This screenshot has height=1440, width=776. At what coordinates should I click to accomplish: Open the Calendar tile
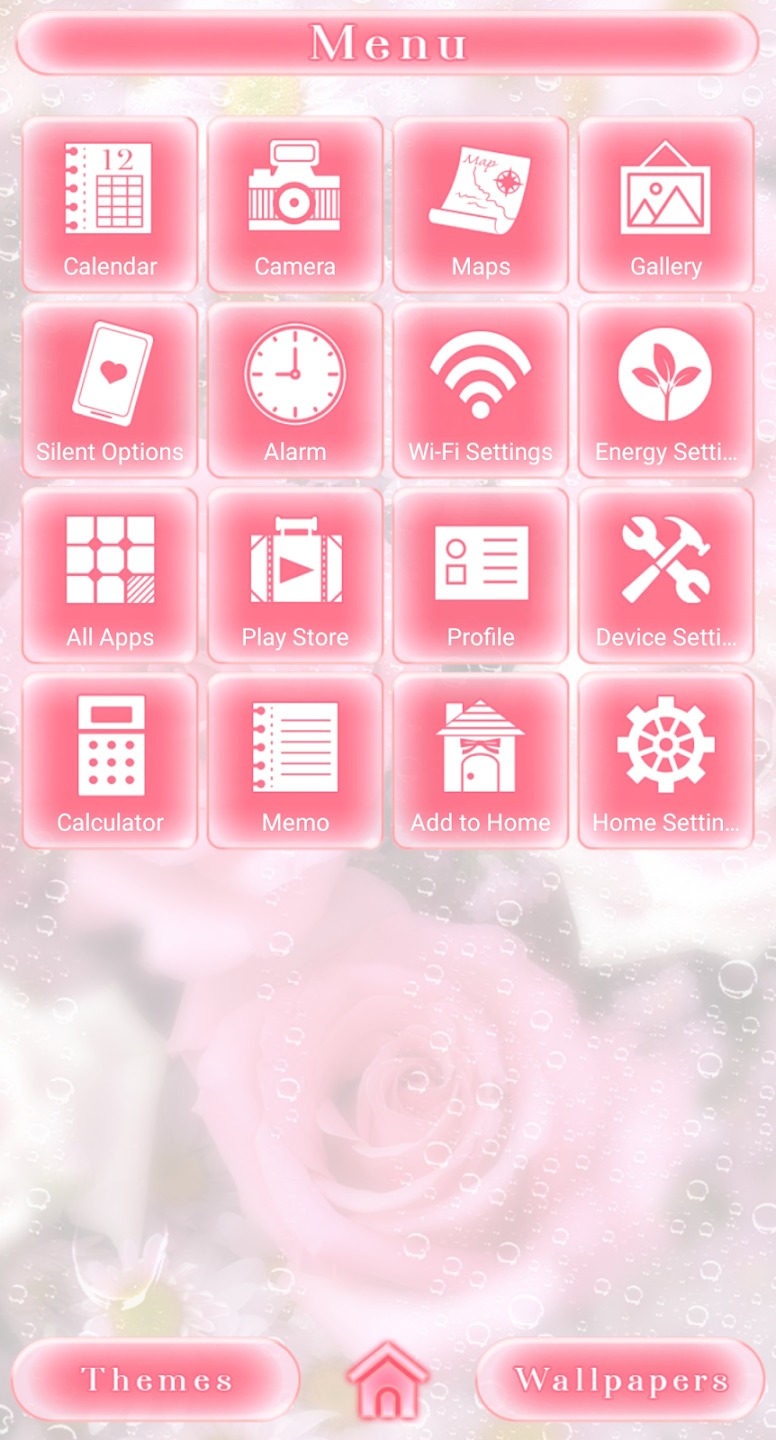pos(110,204)
